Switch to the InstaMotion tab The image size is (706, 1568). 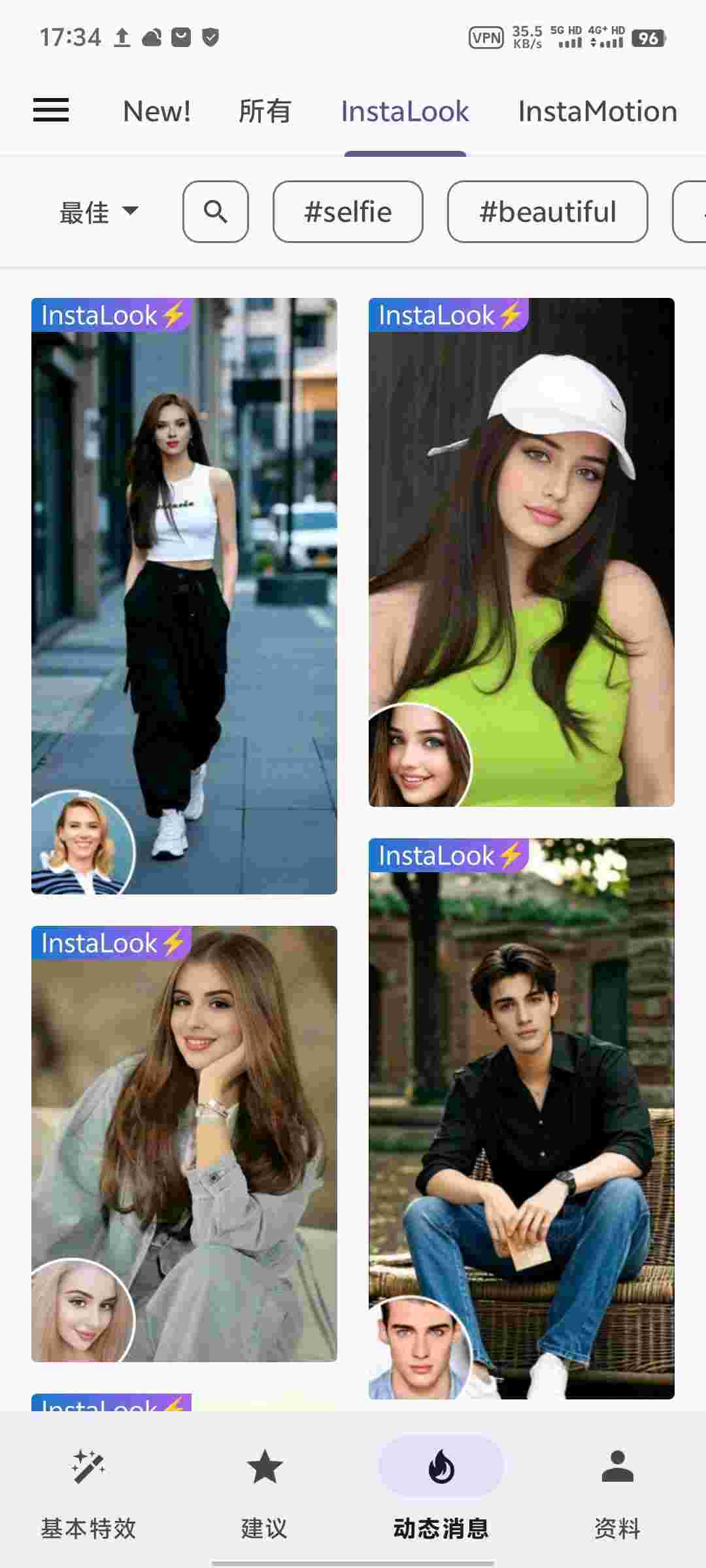597,112
